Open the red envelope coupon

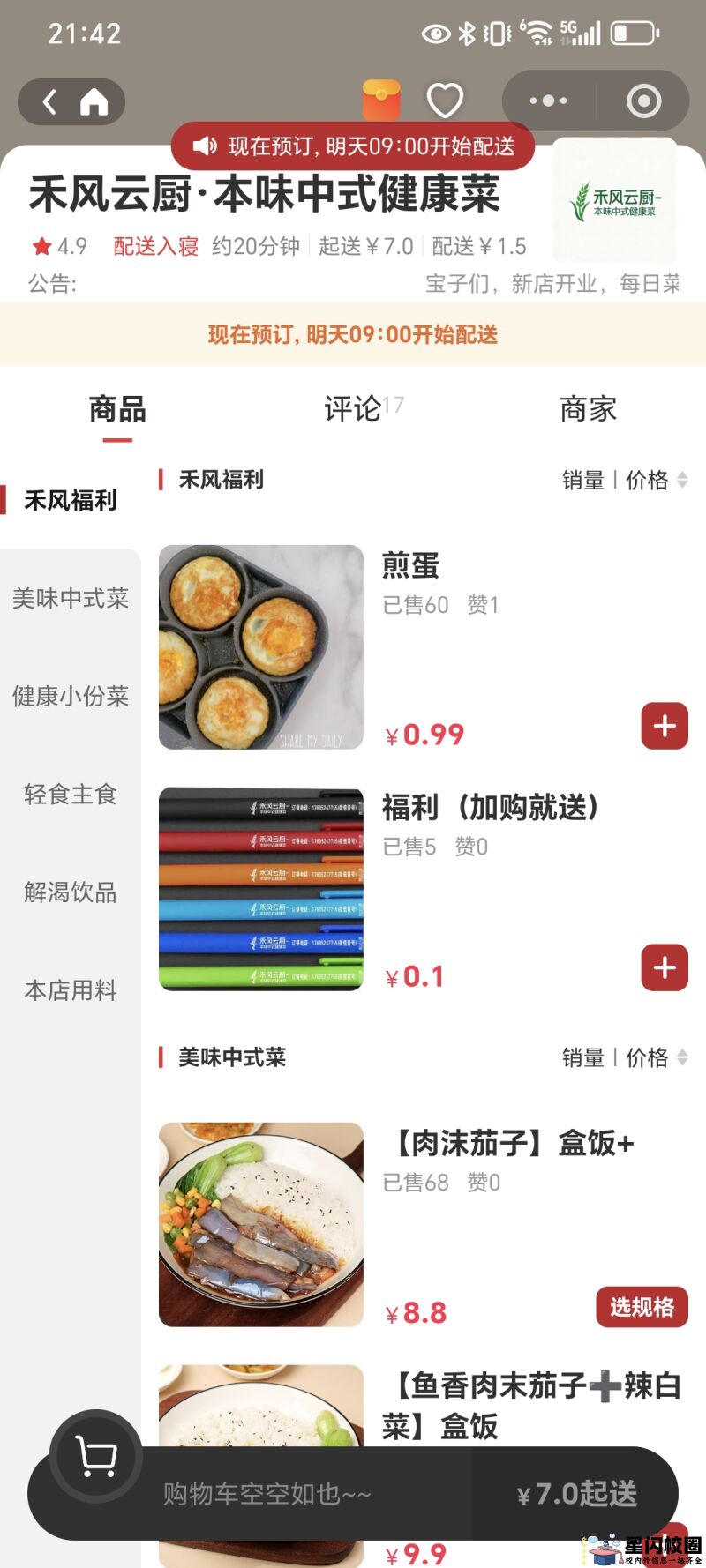click(x=381, y=101)
